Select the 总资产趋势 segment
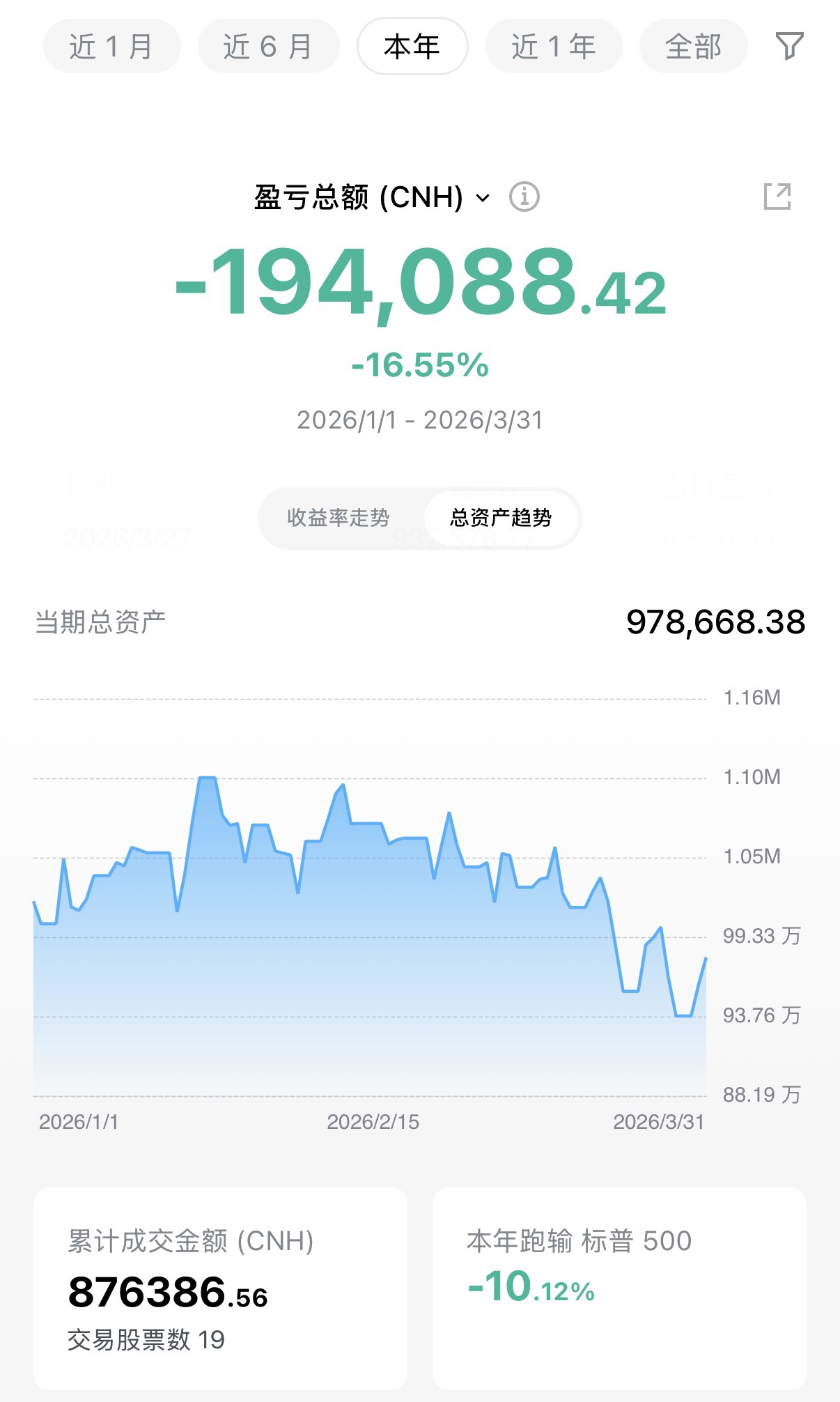840x1402 pixels. pos(501,518)
